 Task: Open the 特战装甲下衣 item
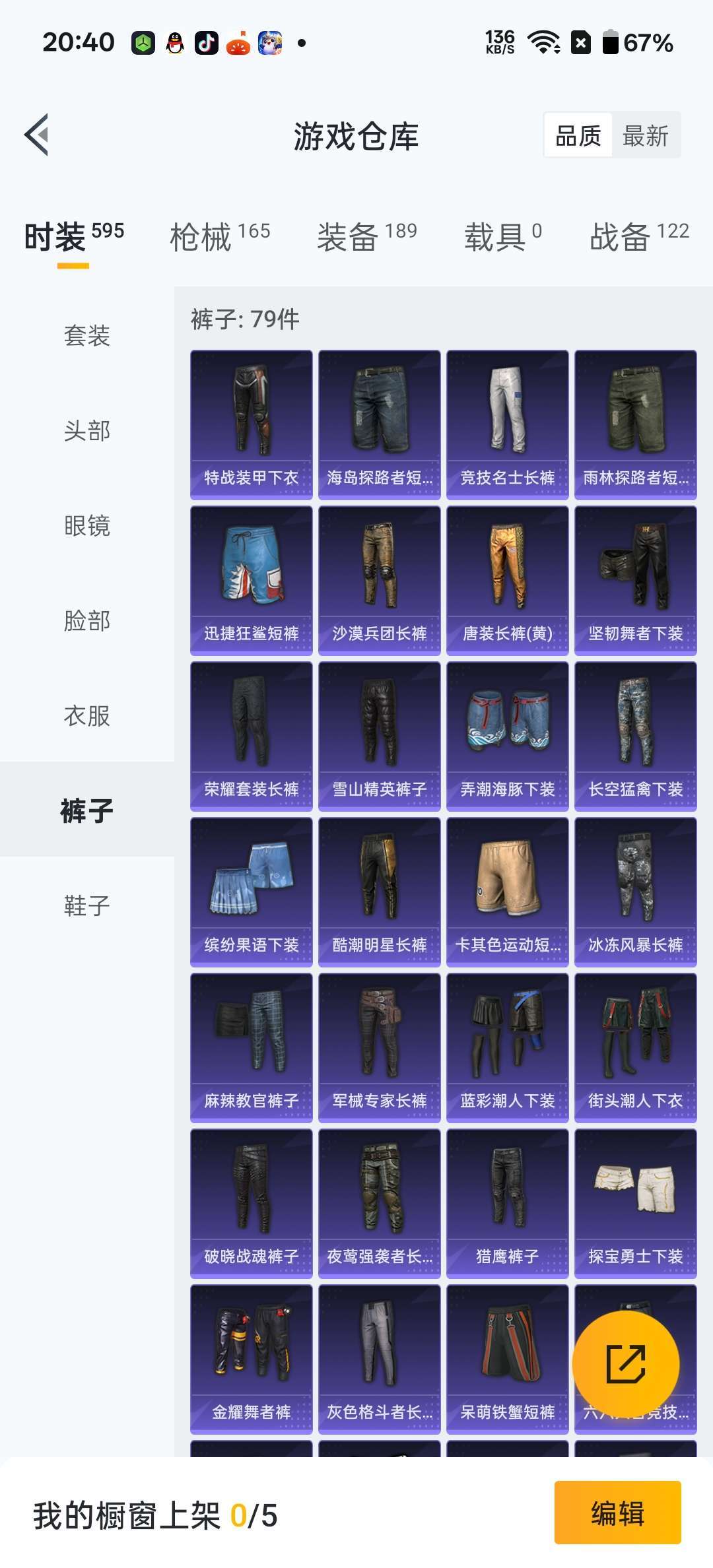[x=252, y=424]
